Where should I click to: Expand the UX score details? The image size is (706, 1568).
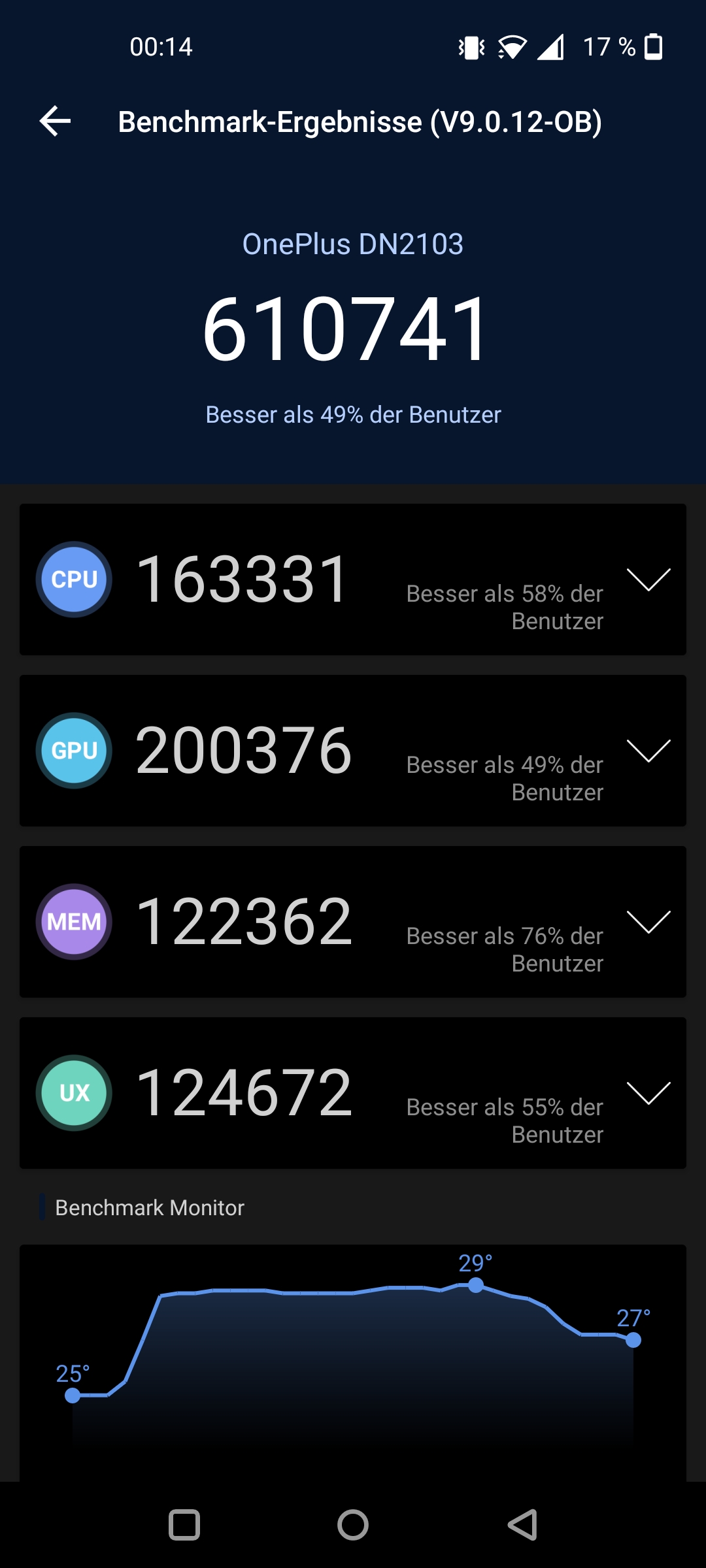[648, 1093]
